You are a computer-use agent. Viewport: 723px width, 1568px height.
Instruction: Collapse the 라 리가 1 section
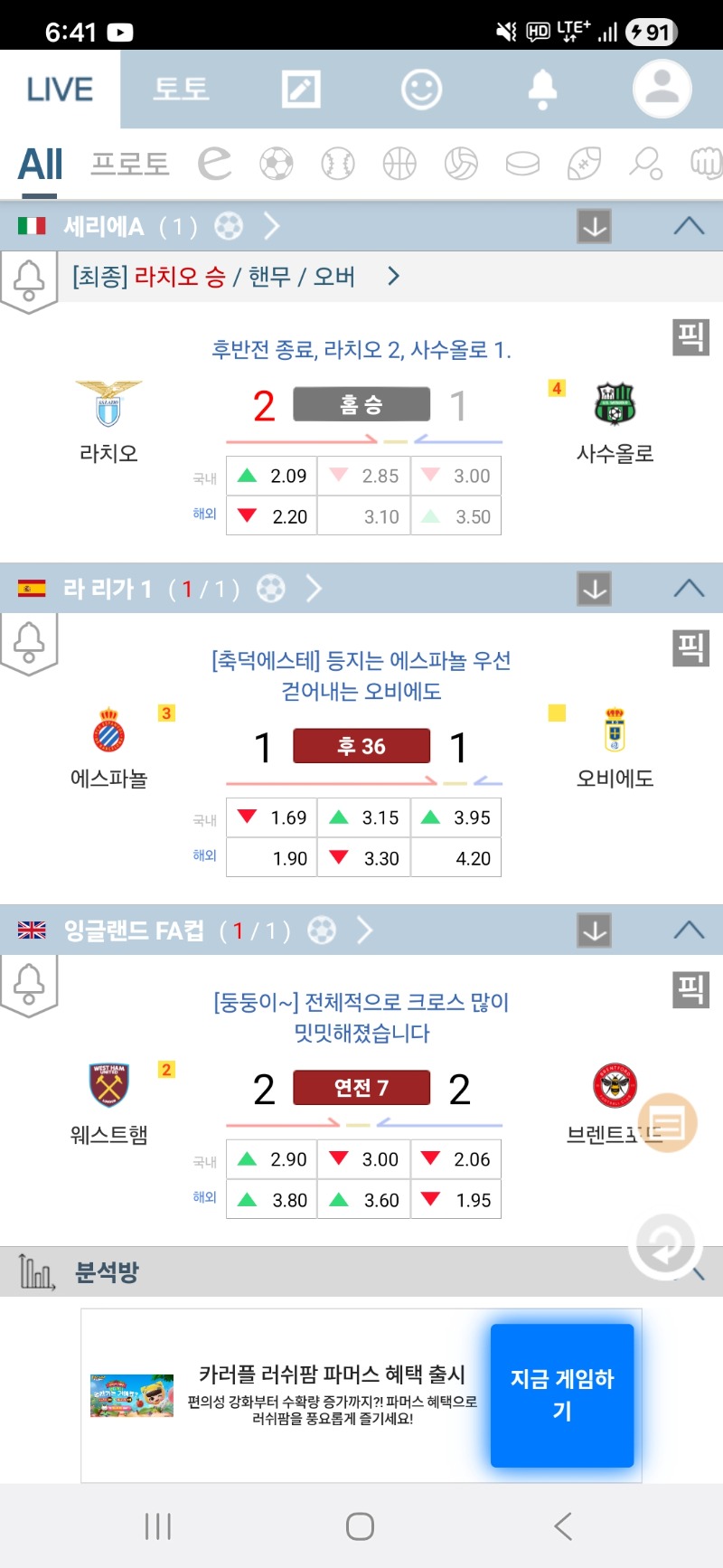click(x=689, y=589)
